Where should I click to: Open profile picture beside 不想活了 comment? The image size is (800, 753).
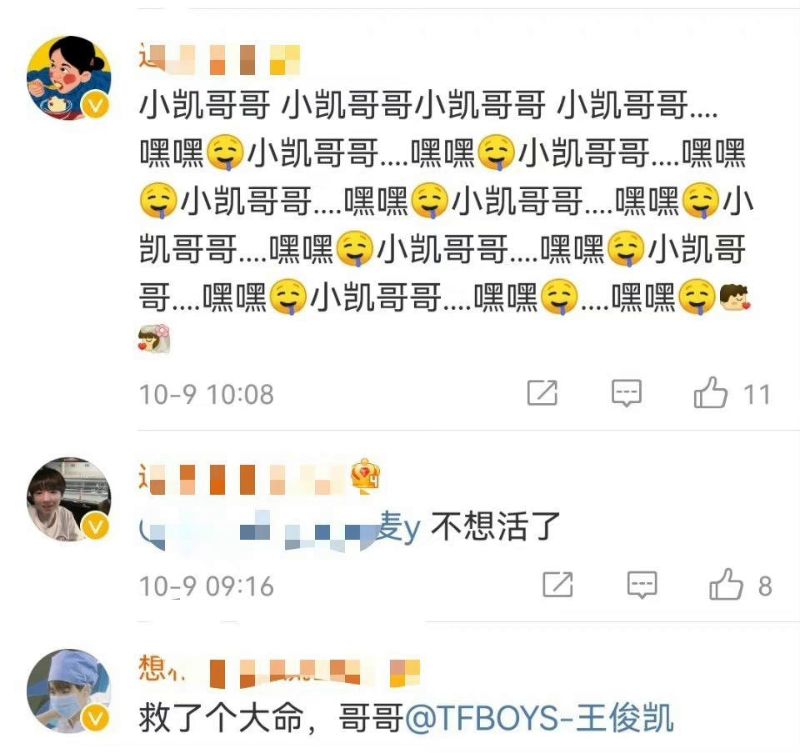[x=68, y=499]
